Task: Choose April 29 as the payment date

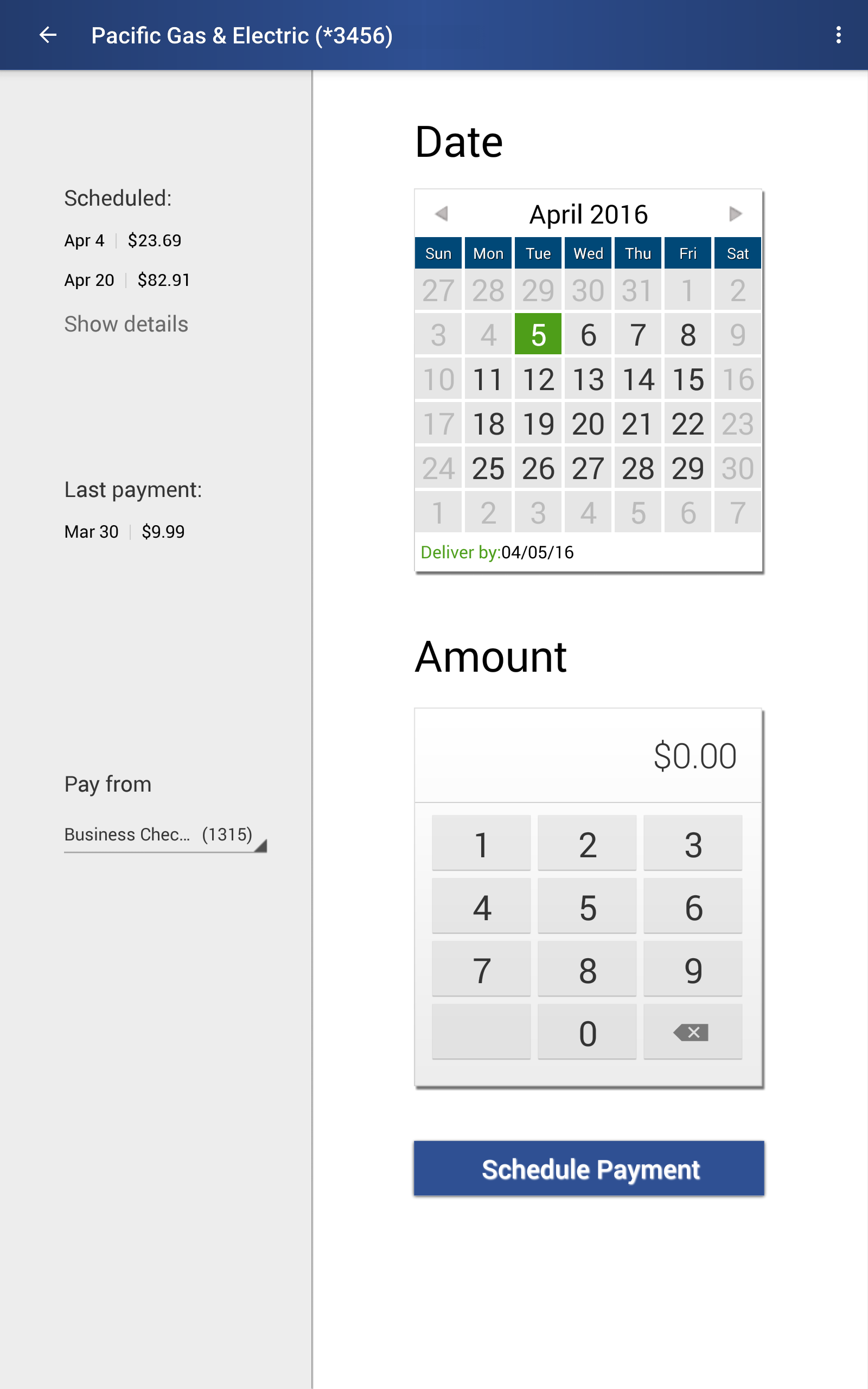Action: pos(688,467)
